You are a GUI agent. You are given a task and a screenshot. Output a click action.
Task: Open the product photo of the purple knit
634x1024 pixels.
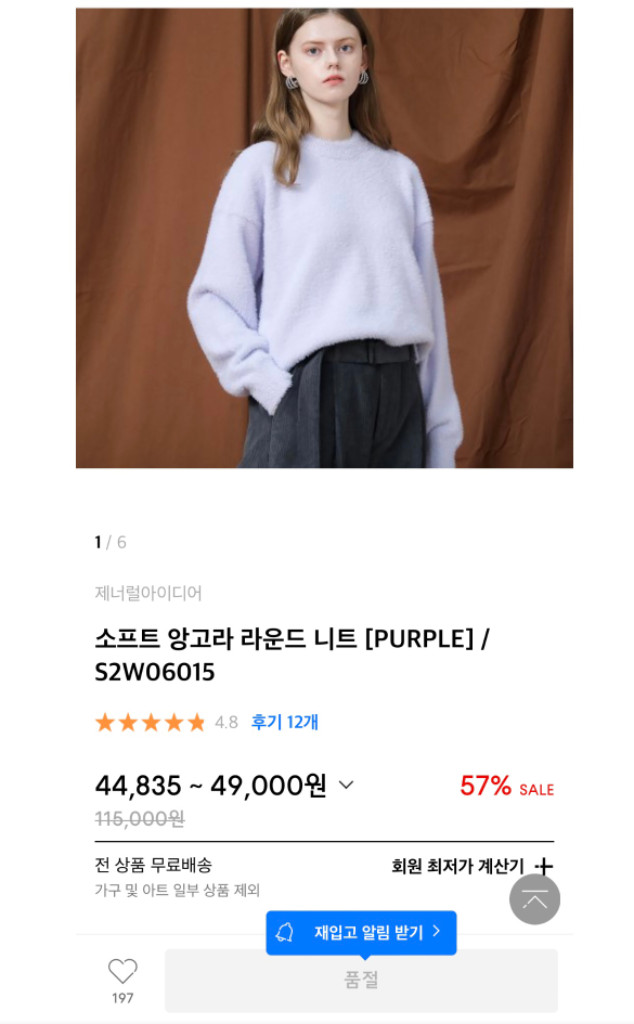(324, 238)
